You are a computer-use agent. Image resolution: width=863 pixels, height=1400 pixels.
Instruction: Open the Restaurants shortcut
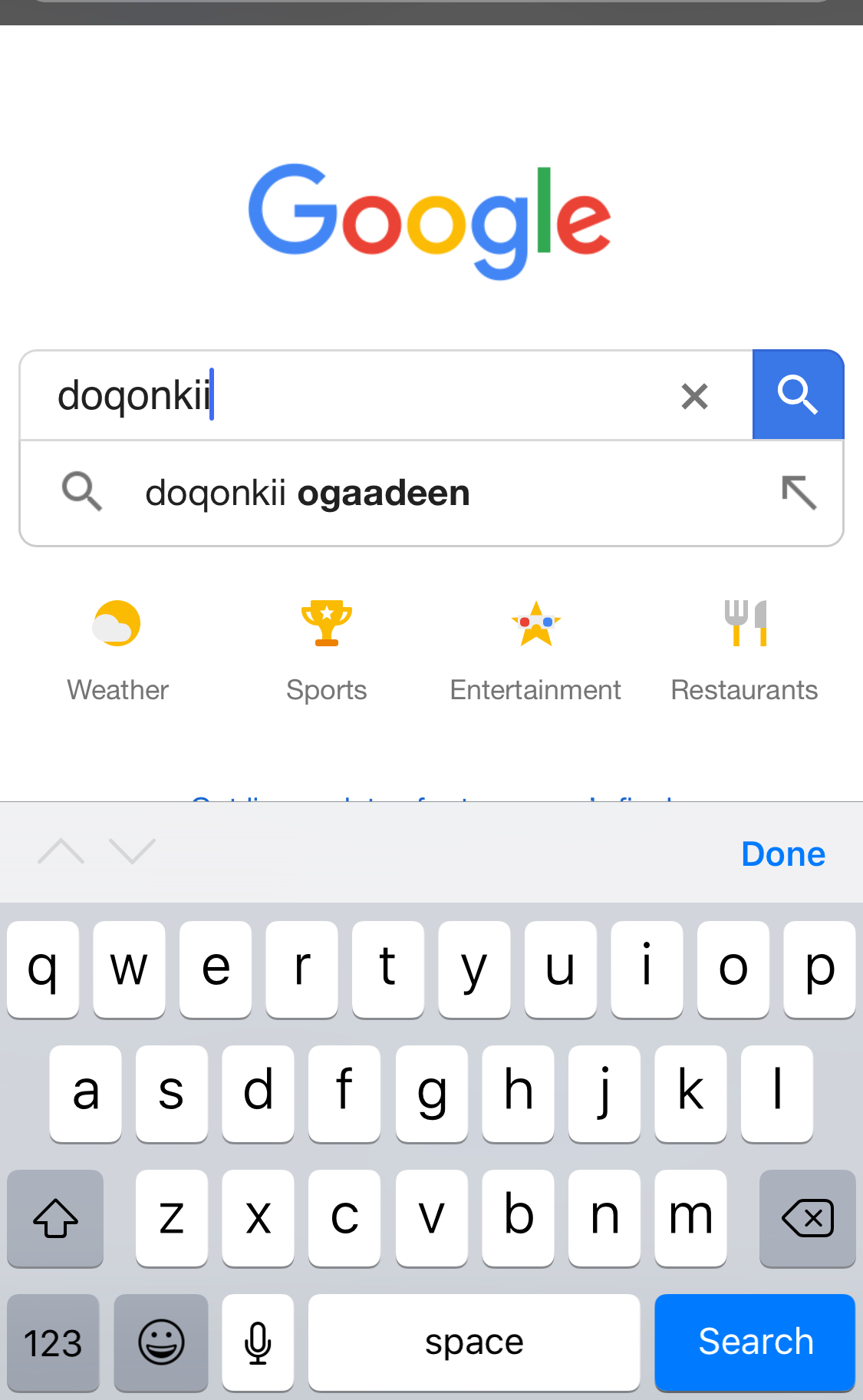[744, 651]
